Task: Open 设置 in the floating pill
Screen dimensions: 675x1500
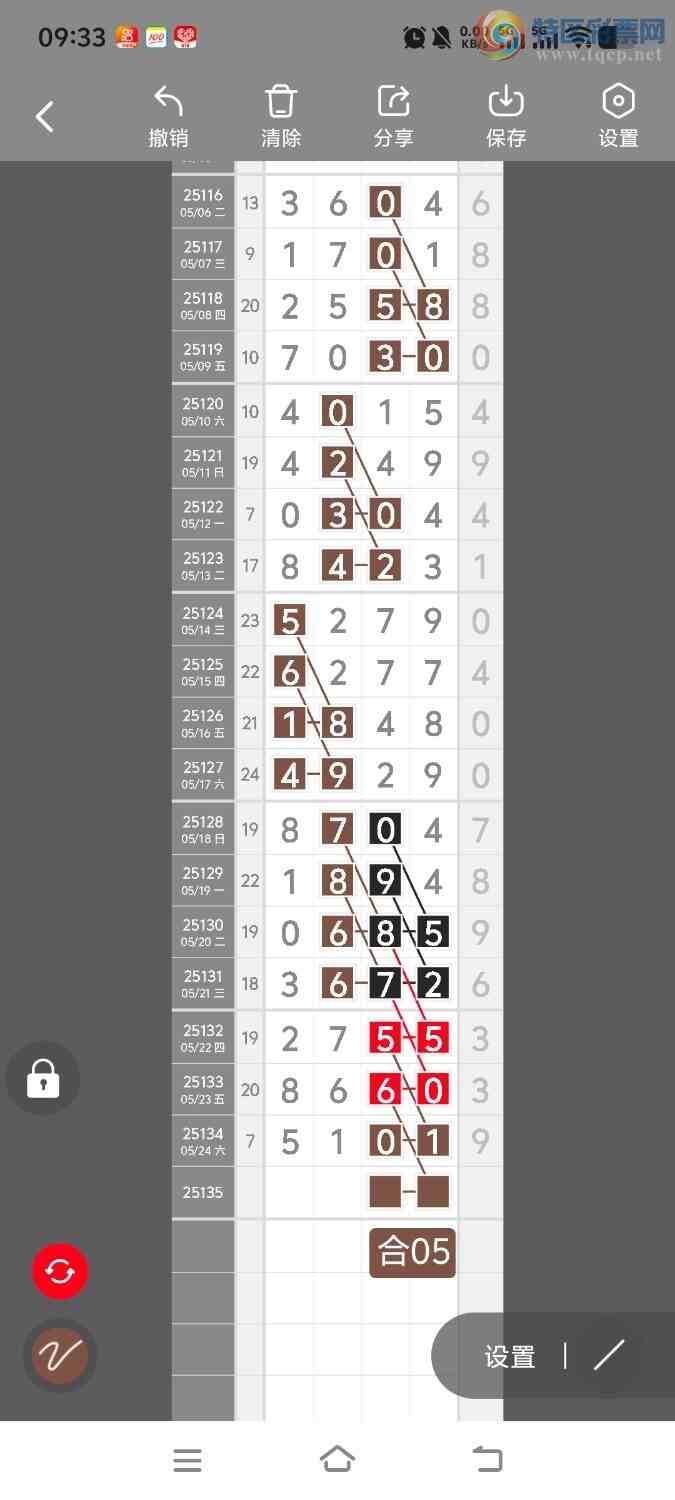Action: [x=510, y=1356]
